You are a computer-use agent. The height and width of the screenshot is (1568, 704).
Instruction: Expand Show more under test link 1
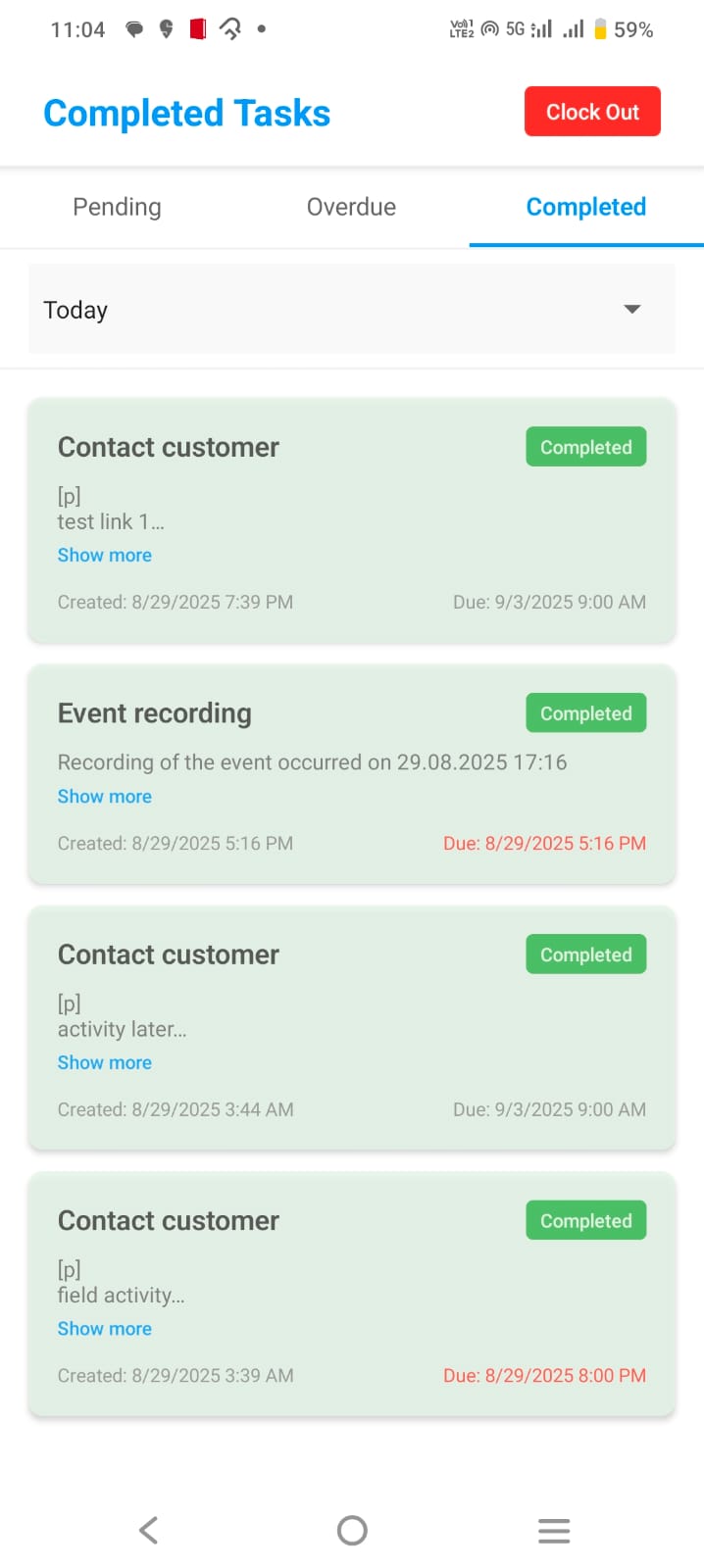[x=105, y=555]
